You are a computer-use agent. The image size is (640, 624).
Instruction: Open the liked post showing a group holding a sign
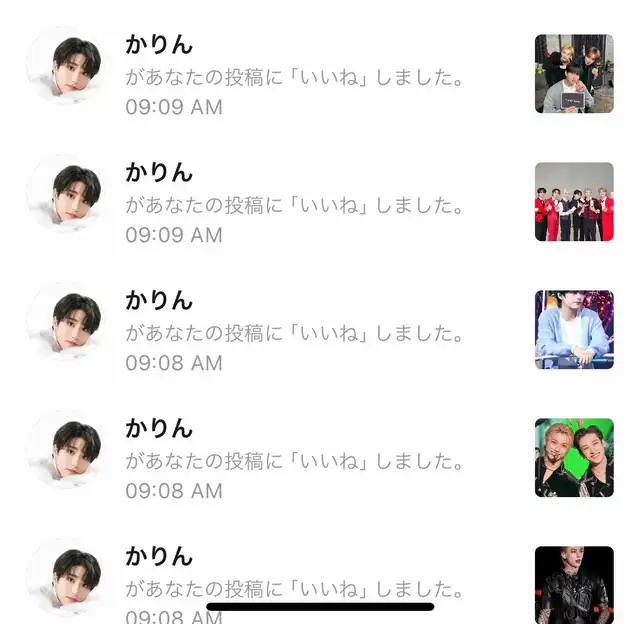pos(574,74)
